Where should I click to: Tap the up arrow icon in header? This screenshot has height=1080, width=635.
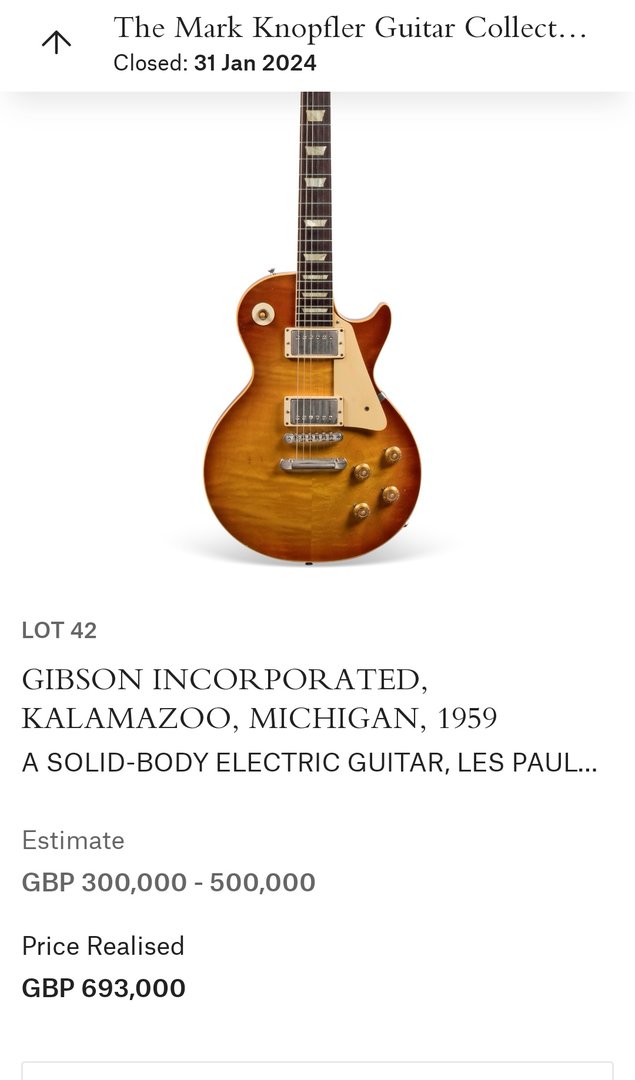click(56, 42)
